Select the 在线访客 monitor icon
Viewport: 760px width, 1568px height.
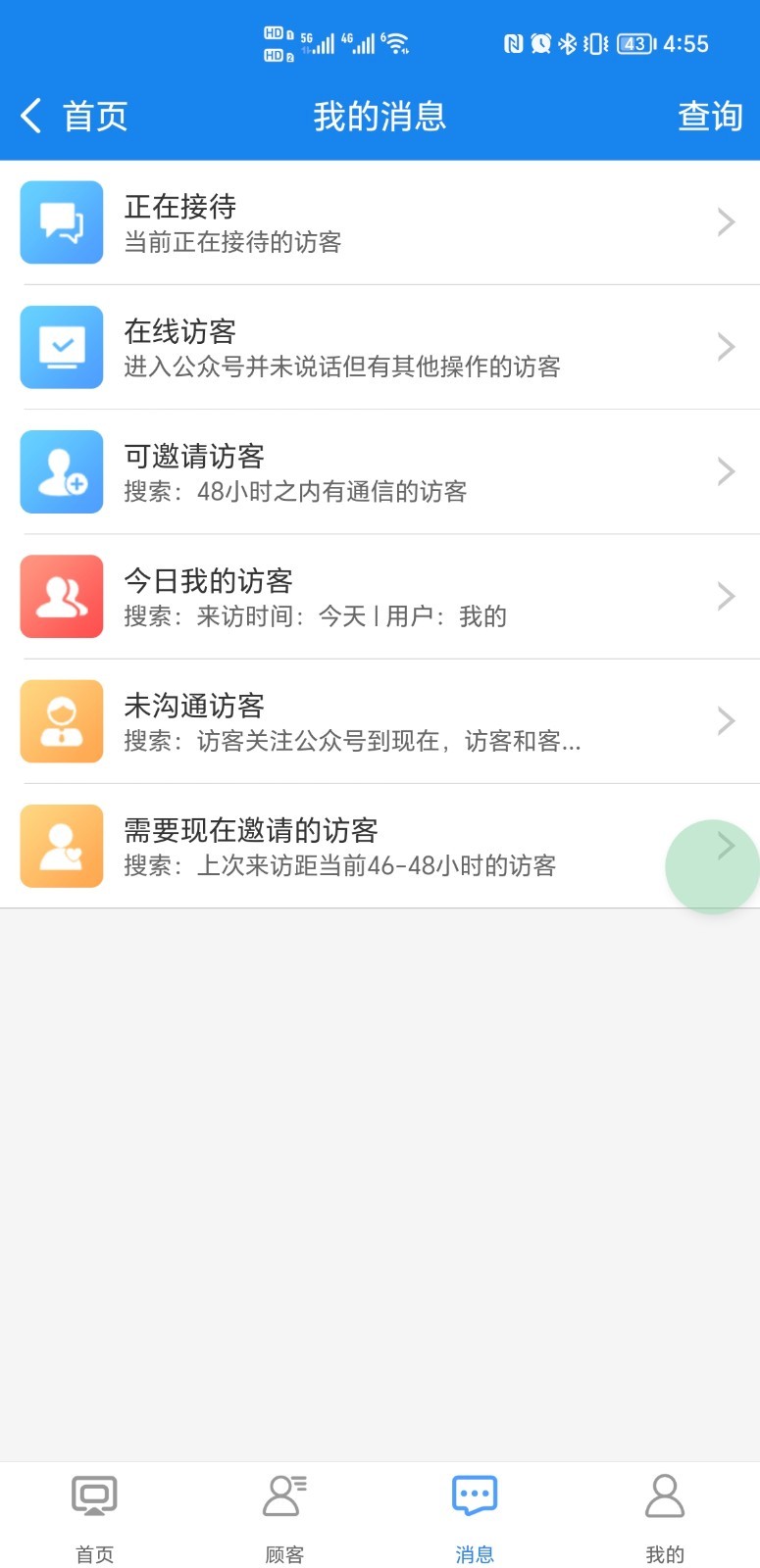[x=62, y=347]
